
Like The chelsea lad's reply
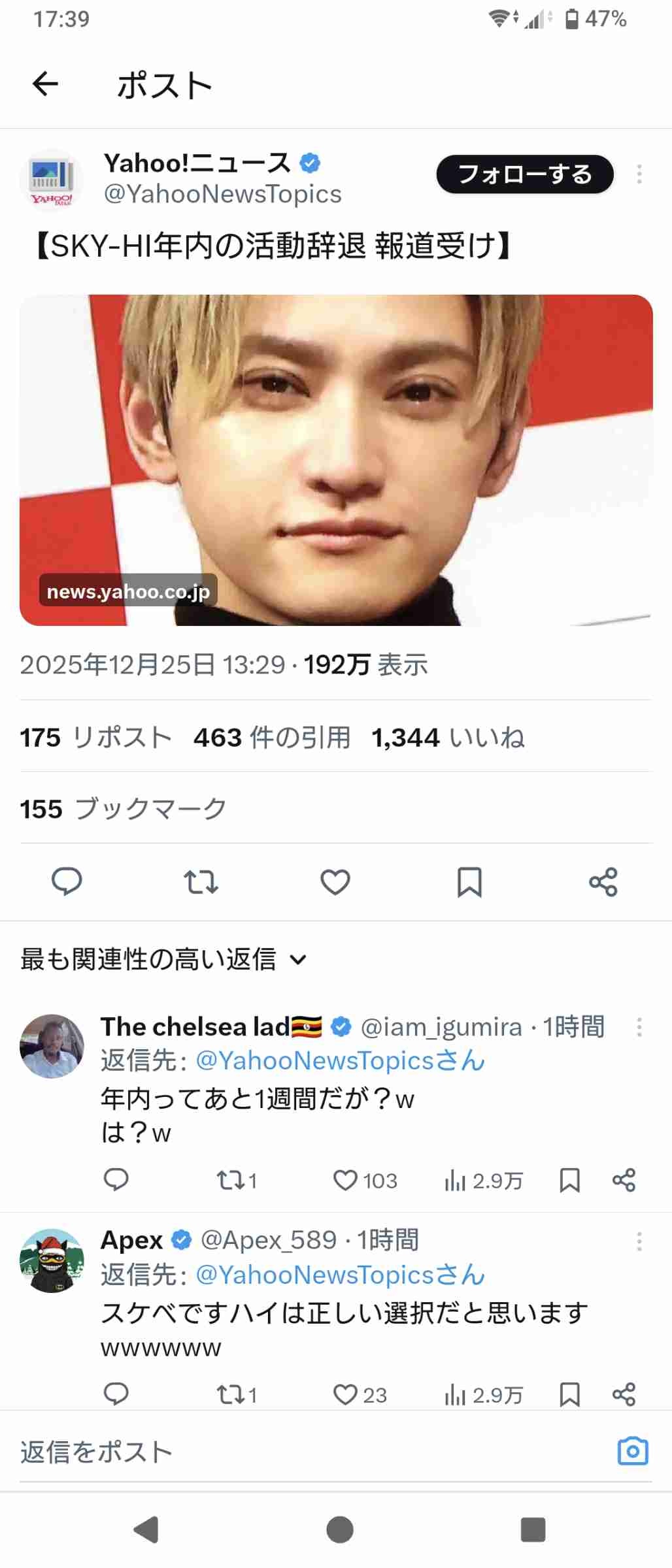tap(345, 1180)
